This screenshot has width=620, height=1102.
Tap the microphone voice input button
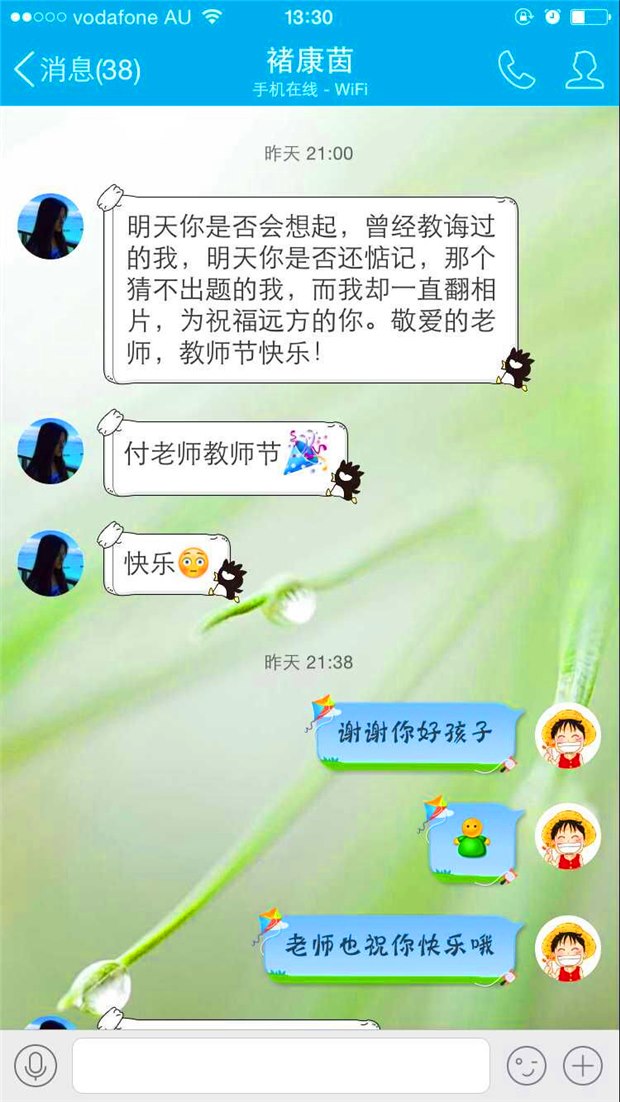click(35, 1065)
